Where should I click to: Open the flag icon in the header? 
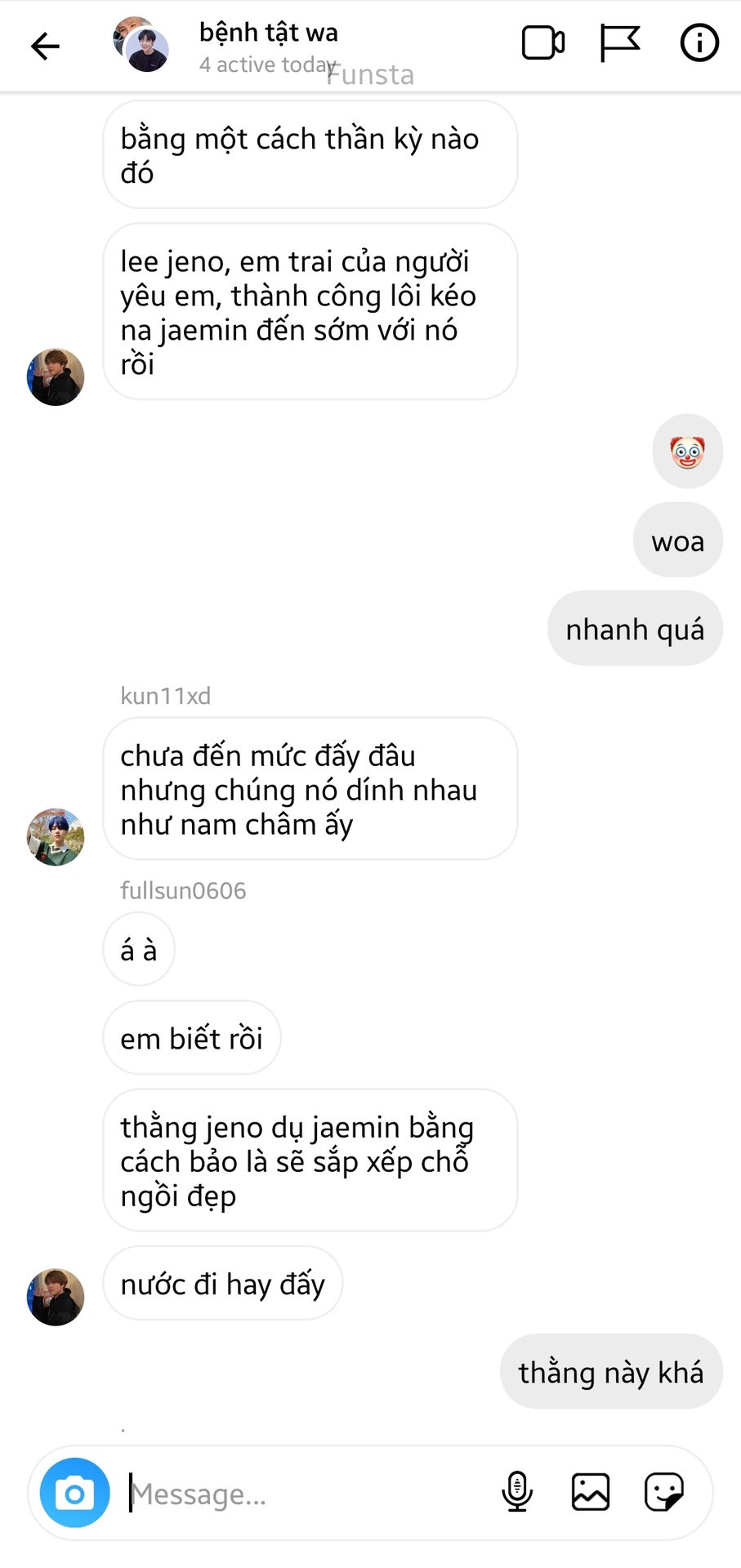pos(619,44)
